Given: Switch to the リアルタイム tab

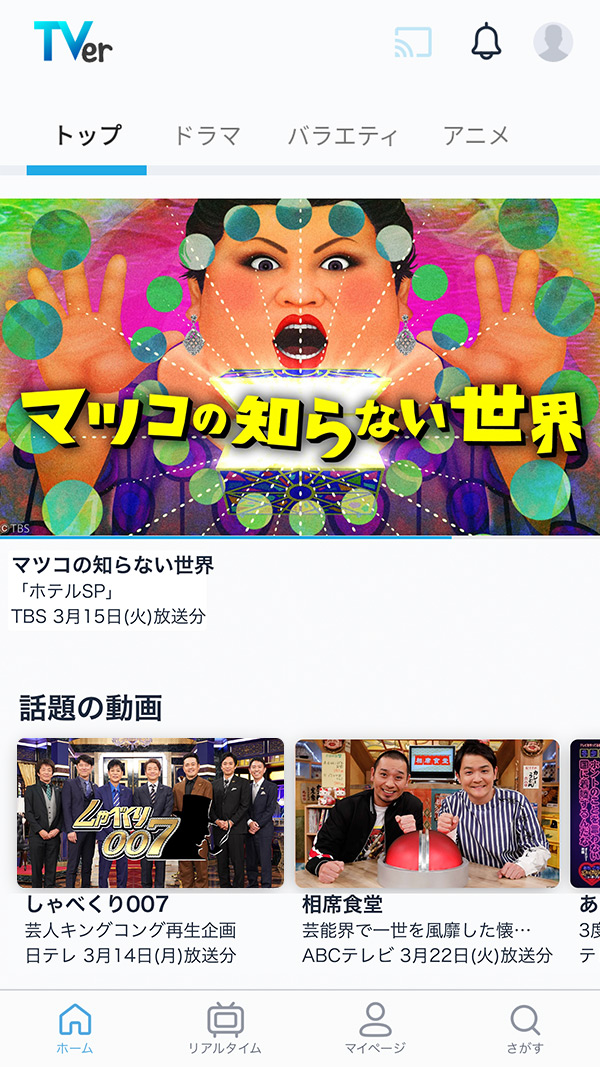Looking at the screenshot, I should click(x=225, y=1029).
